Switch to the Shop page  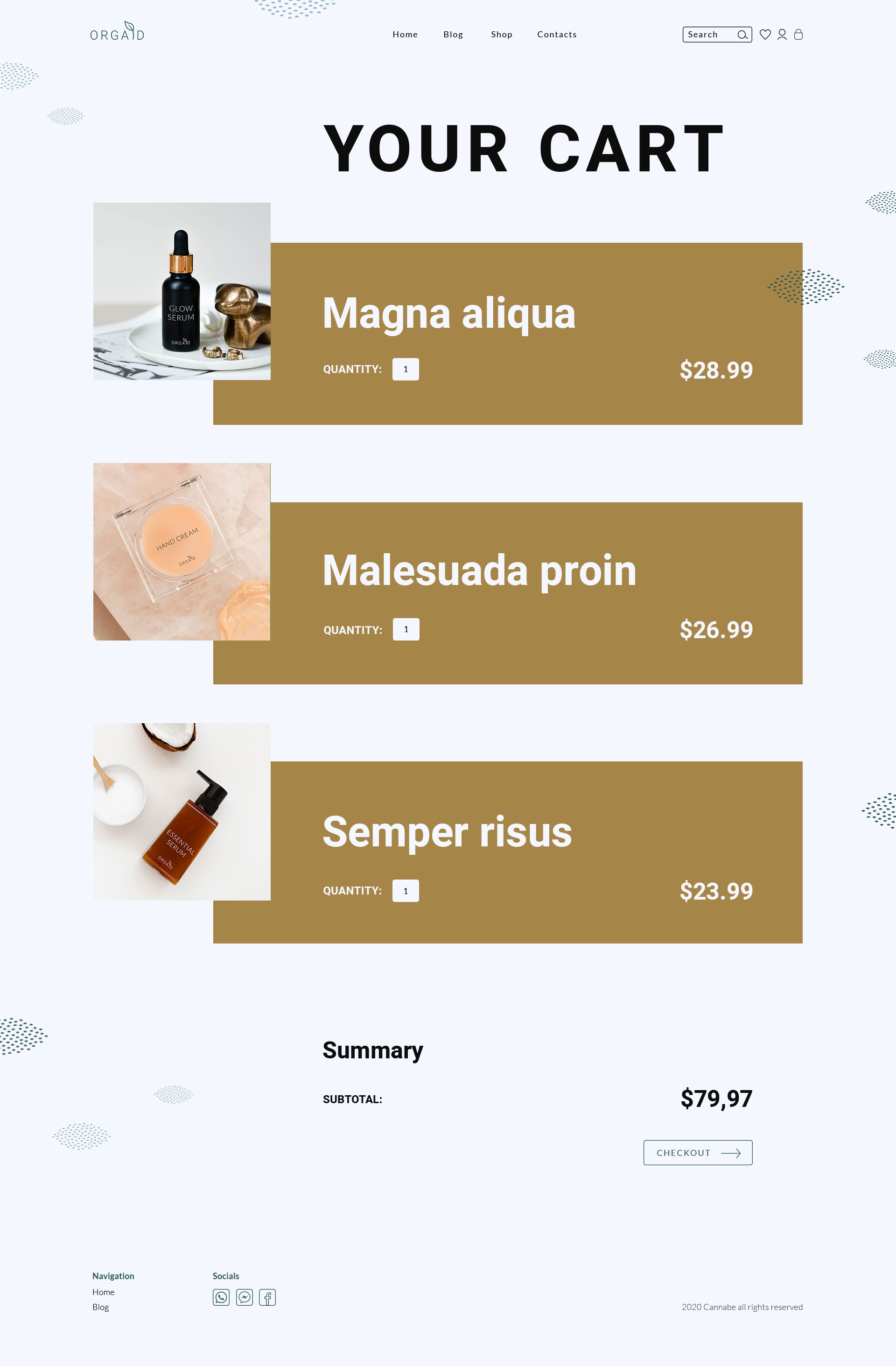(501, 35)
